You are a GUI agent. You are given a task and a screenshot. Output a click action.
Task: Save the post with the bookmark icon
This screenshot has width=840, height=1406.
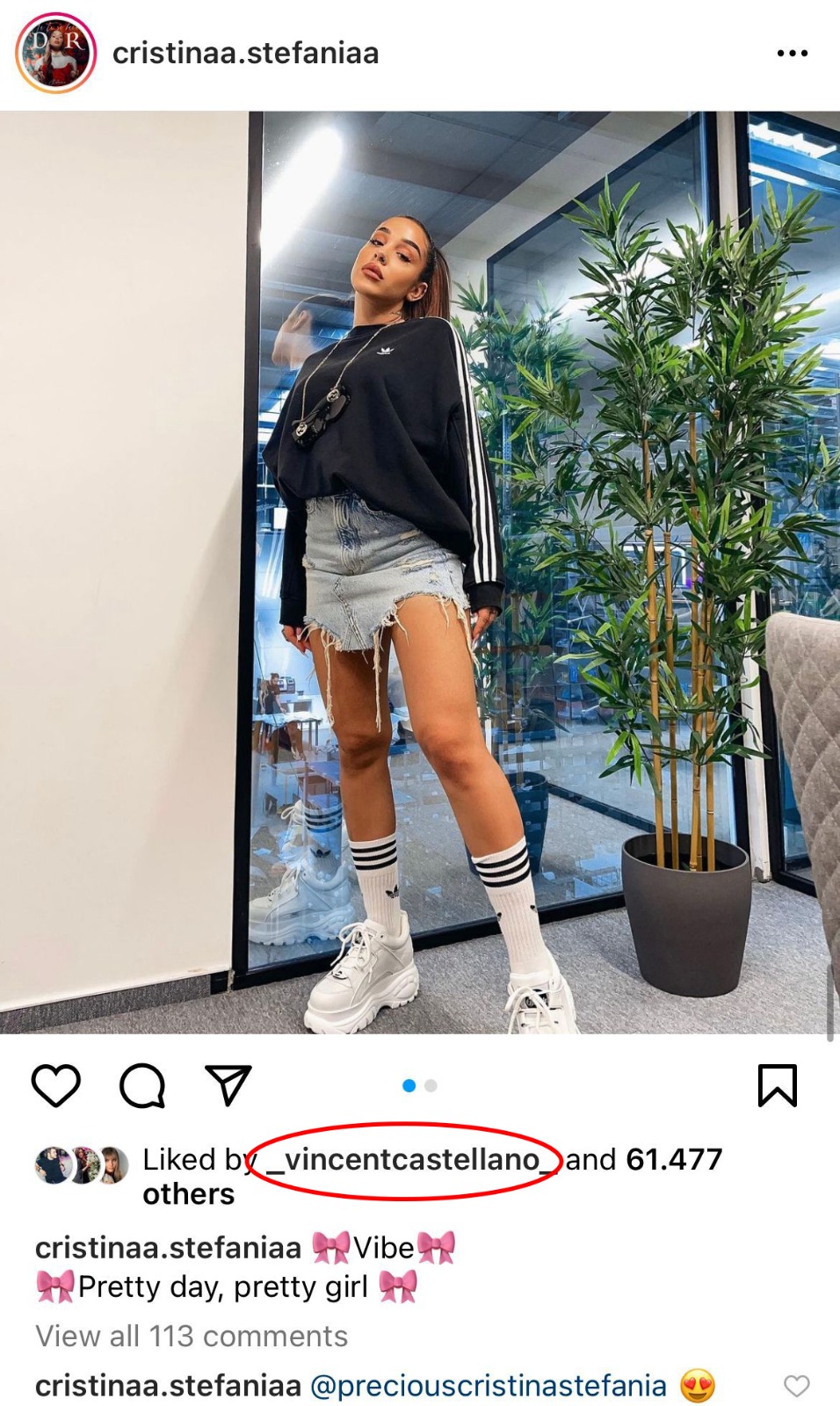[x=777, y=1085]
